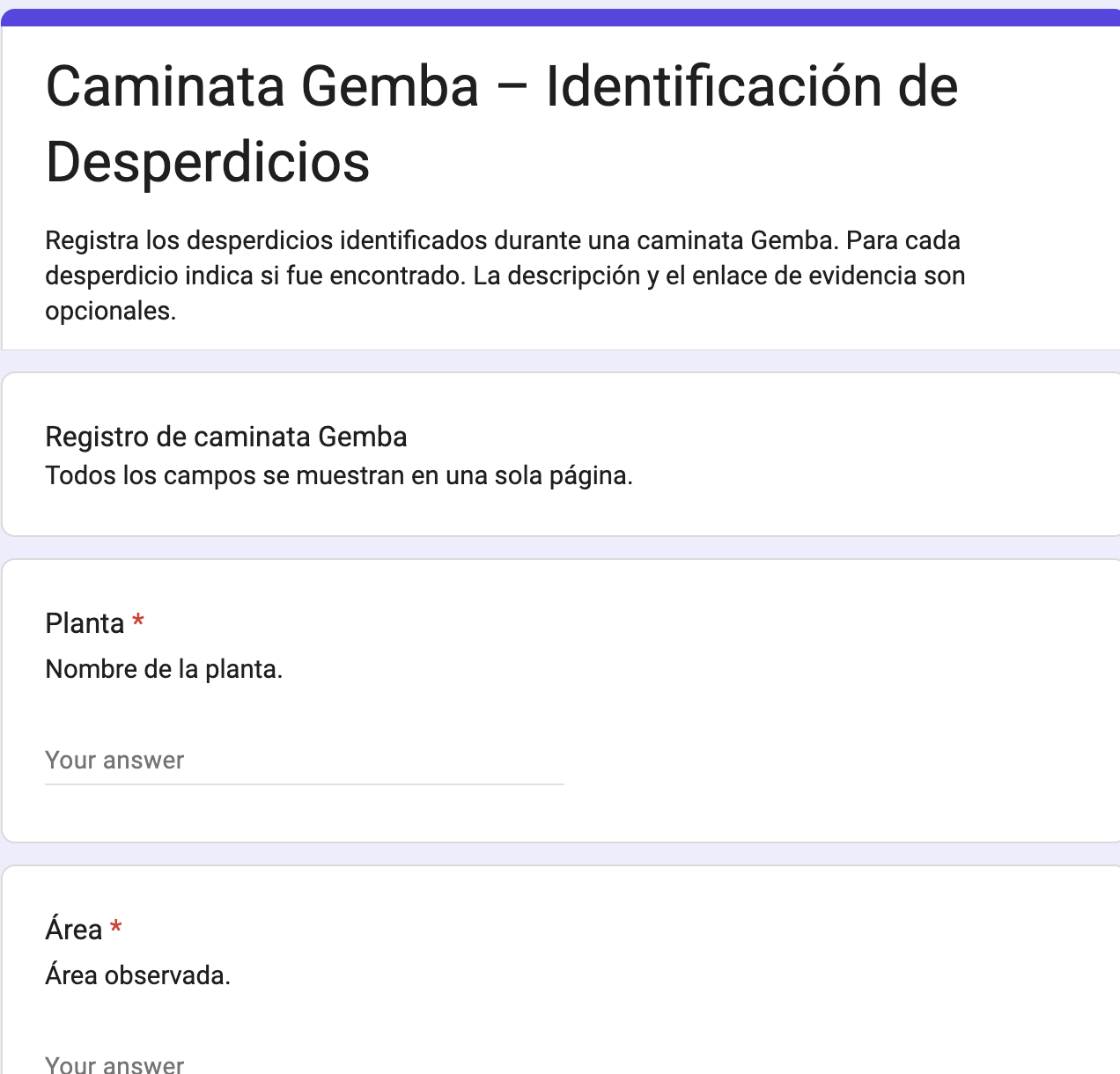
Task: Focus the Área answer field
Action: pyautogui.click(x=304, y=1062)
